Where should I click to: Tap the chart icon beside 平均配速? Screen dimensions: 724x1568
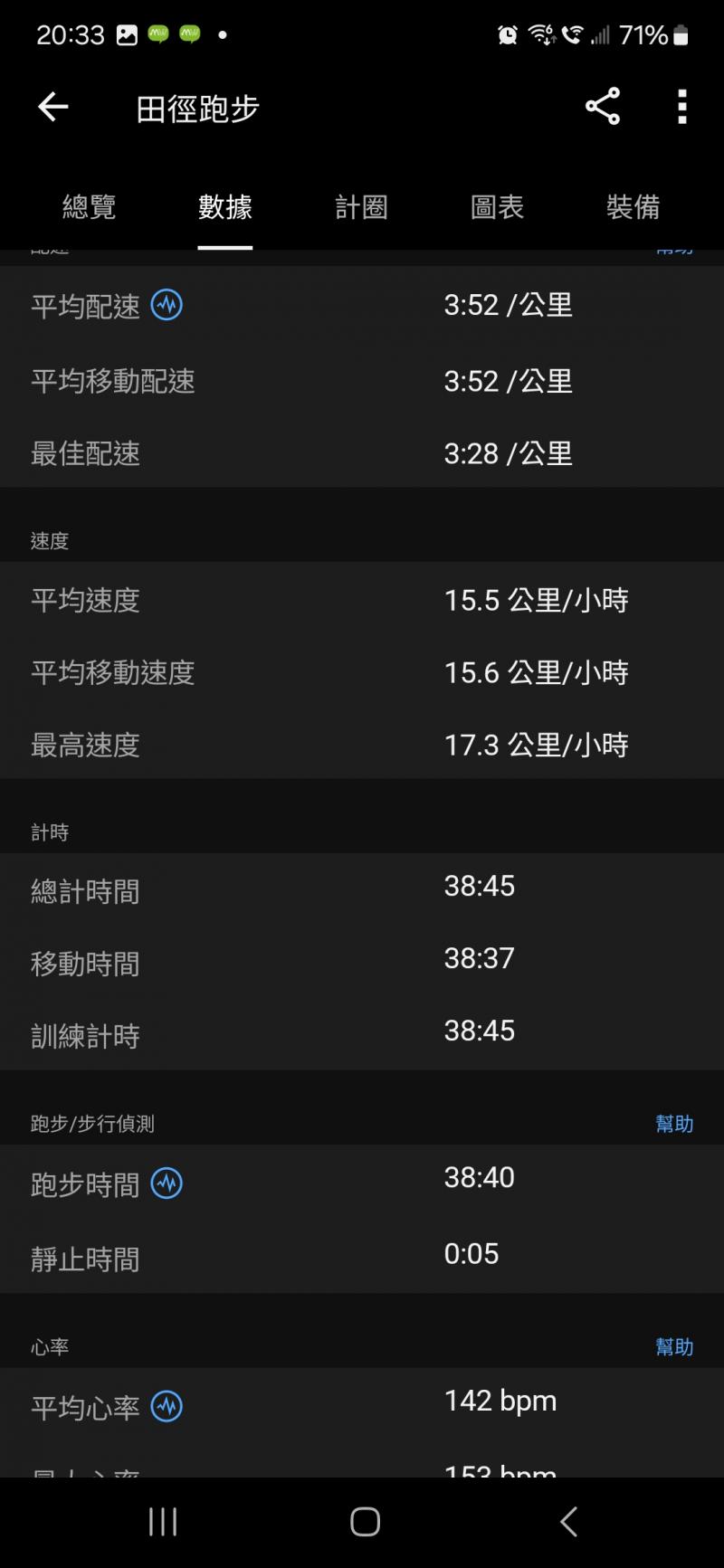[x=167, y=305]
